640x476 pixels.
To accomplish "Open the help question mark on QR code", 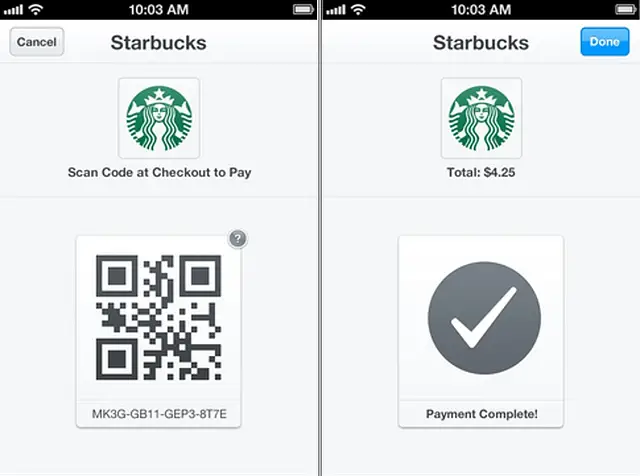I will pyautogui.click(x=237, y=238).
